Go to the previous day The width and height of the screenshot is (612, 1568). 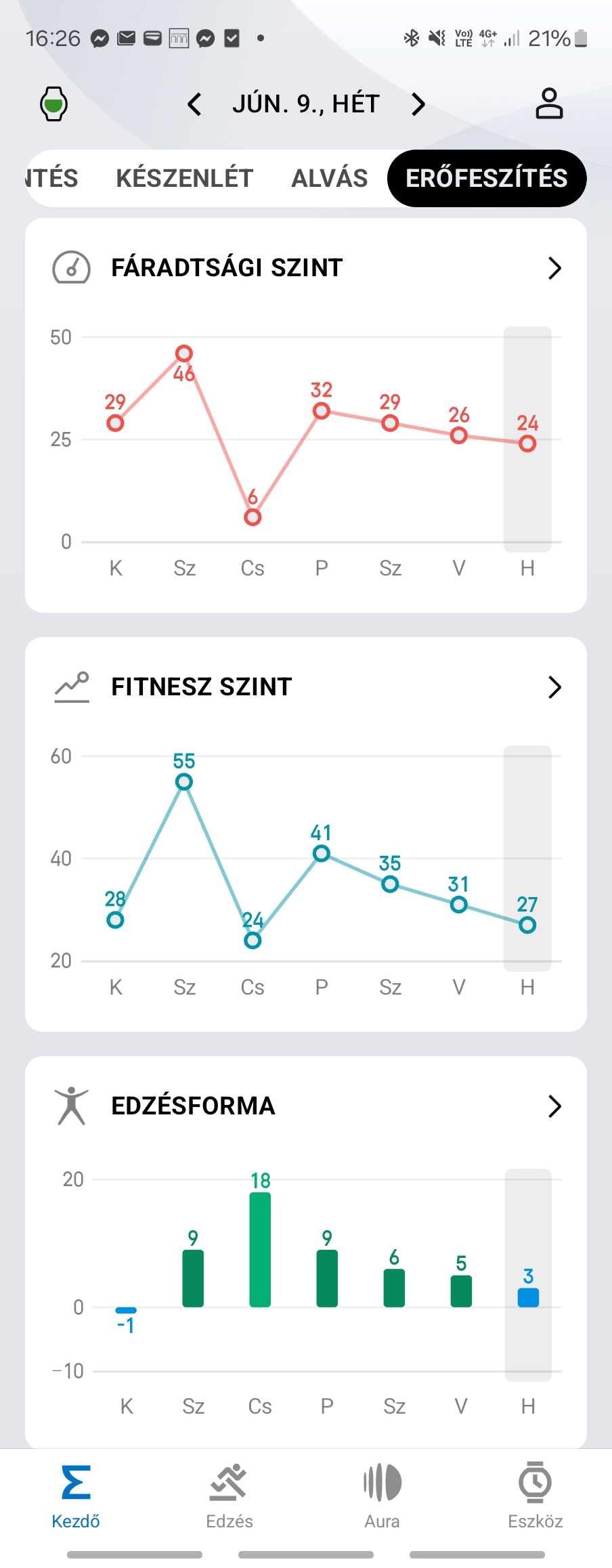(194, 104)
